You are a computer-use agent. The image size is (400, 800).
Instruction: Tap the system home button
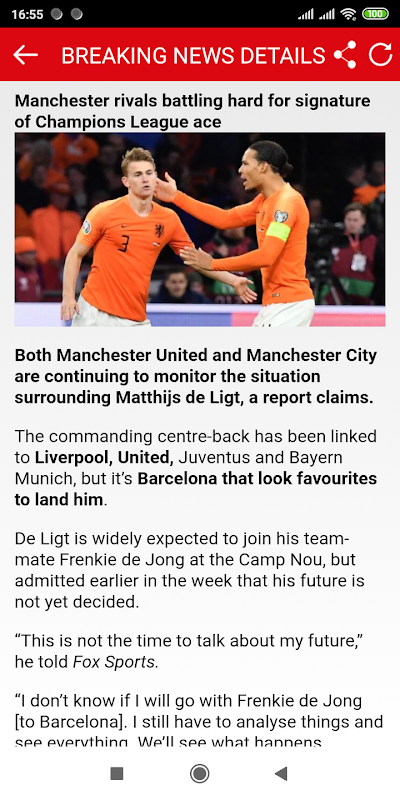[199, 773]
